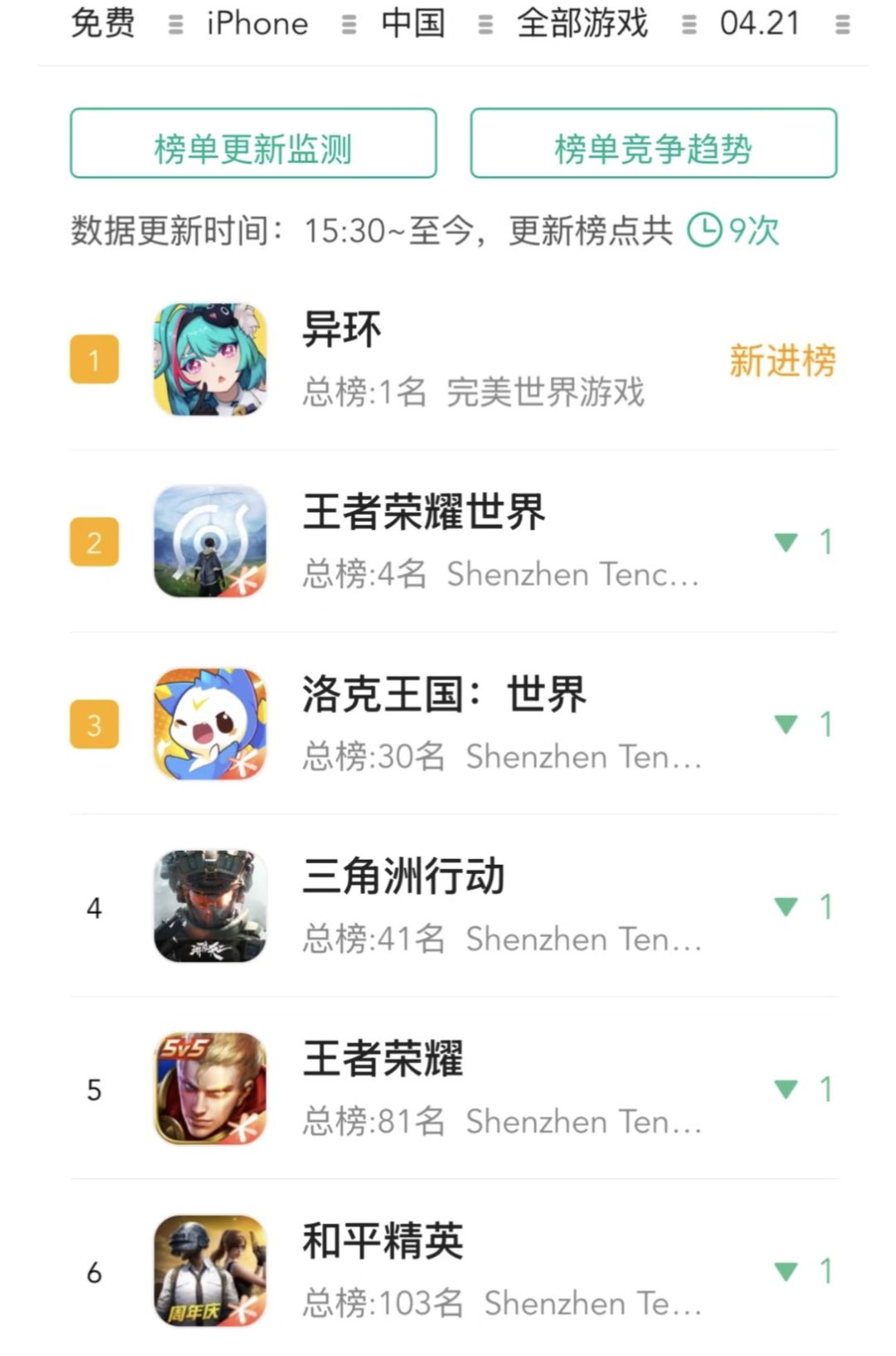This screenshot has width=896, height=1356.
Task: Tap the 王者荣耀世界 game icon
Action: [212, 541]
